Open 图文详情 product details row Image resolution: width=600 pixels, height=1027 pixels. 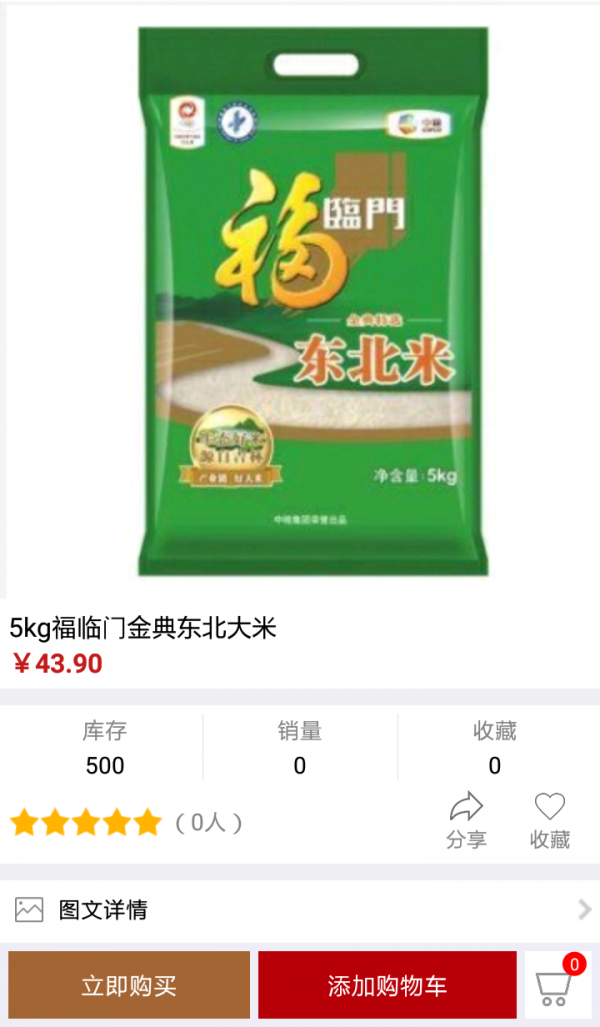[300, 909]
